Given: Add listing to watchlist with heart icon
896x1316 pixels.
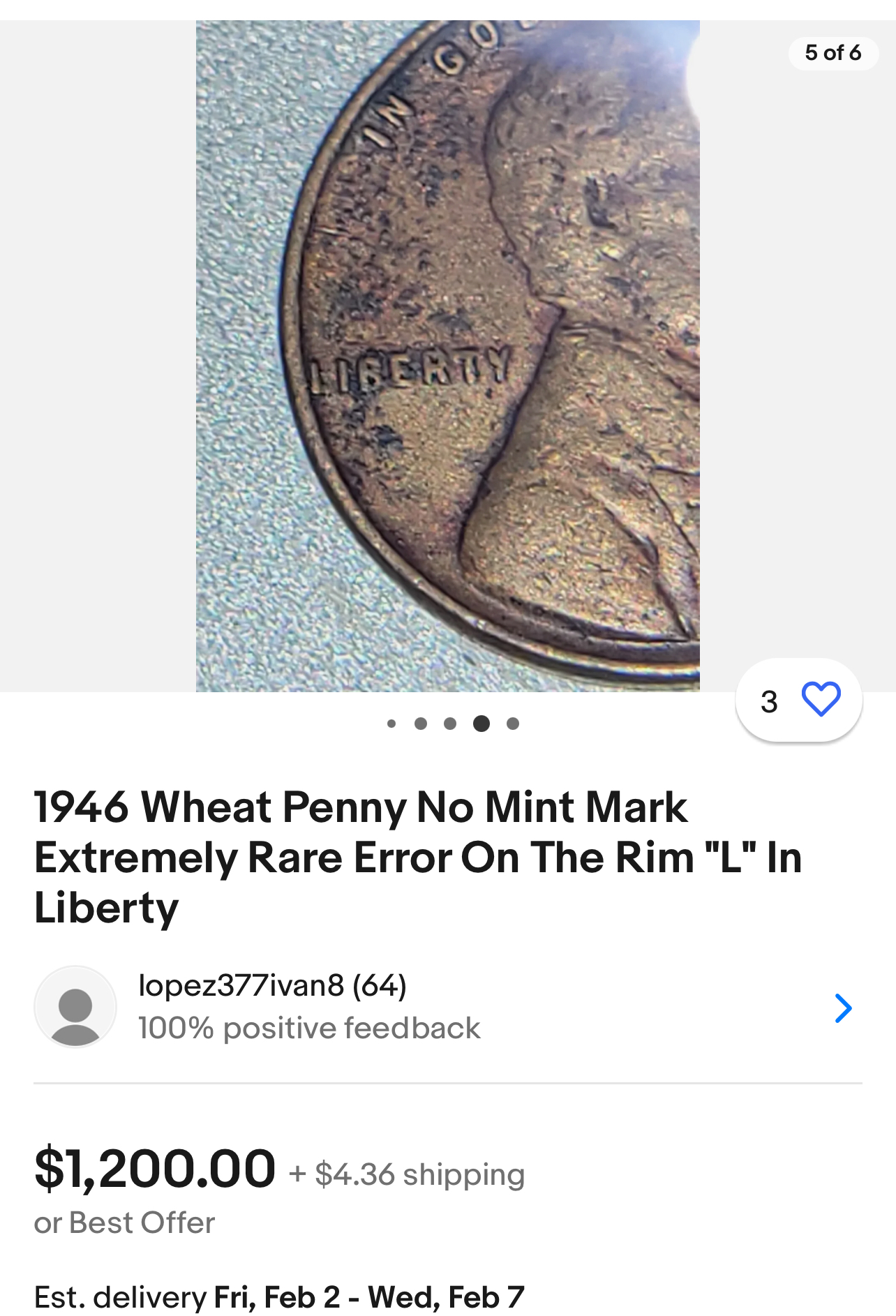Looking at the screenshot, I should 821,700.
